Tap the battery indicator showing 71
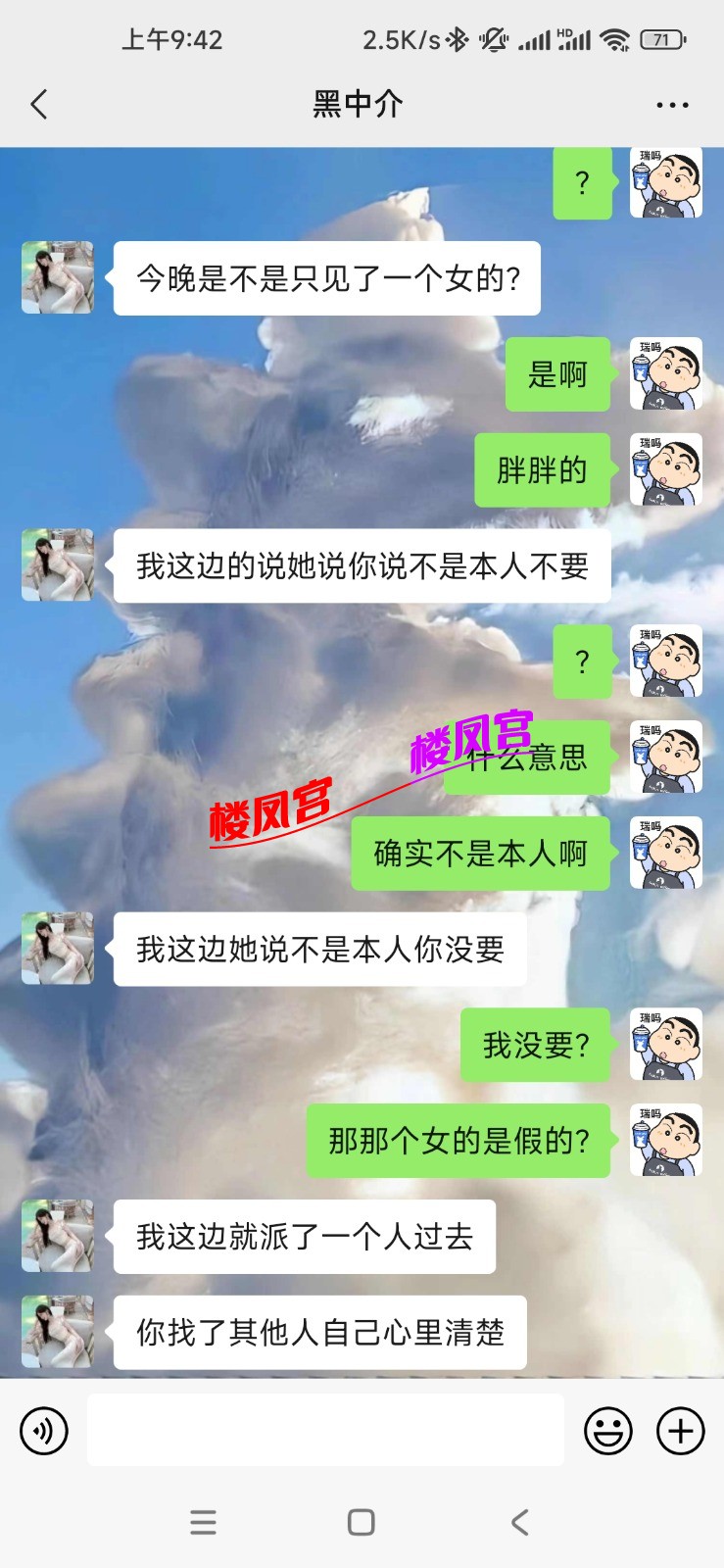Image resolution: width=724 pixels, height=1568 pixels. (663, 39)
